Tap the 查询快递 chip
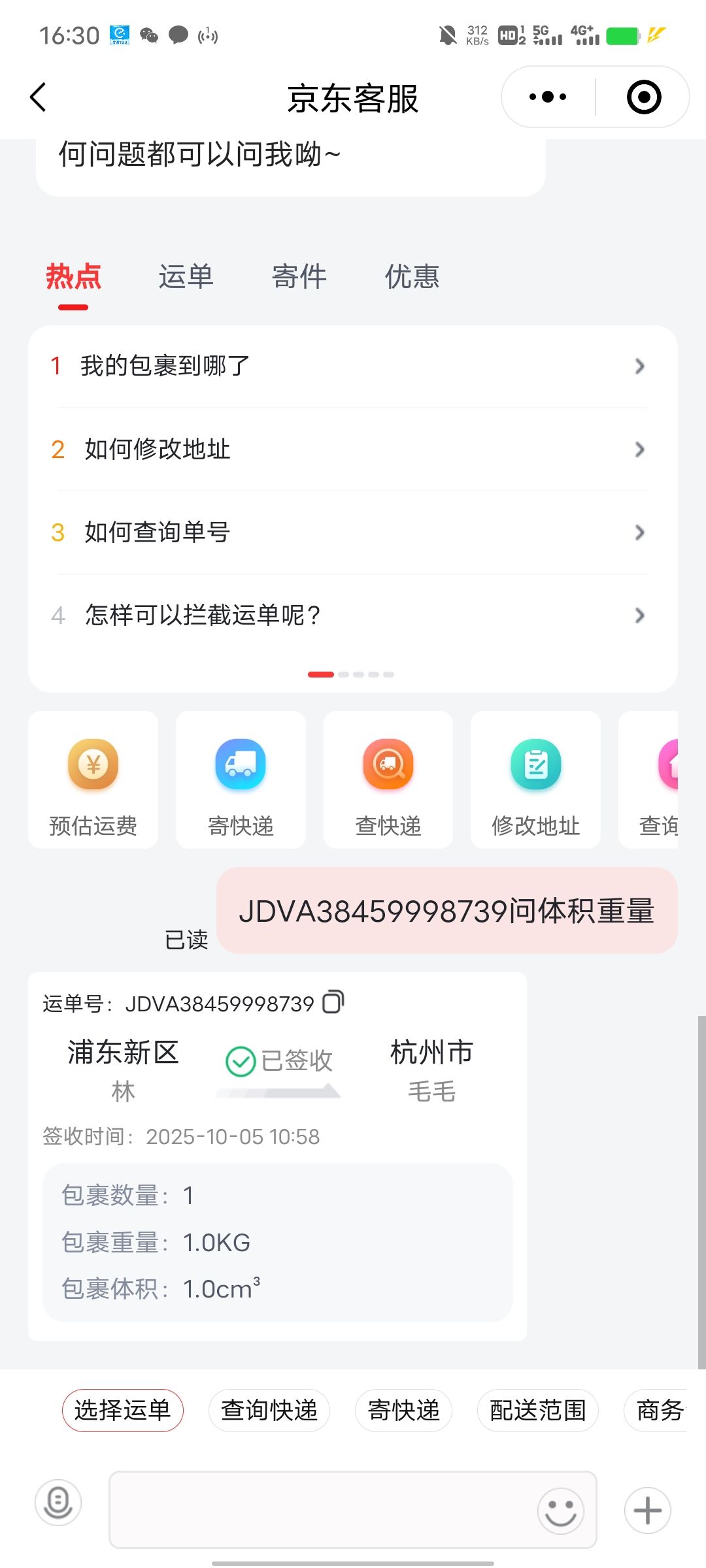 point(269,1411)
